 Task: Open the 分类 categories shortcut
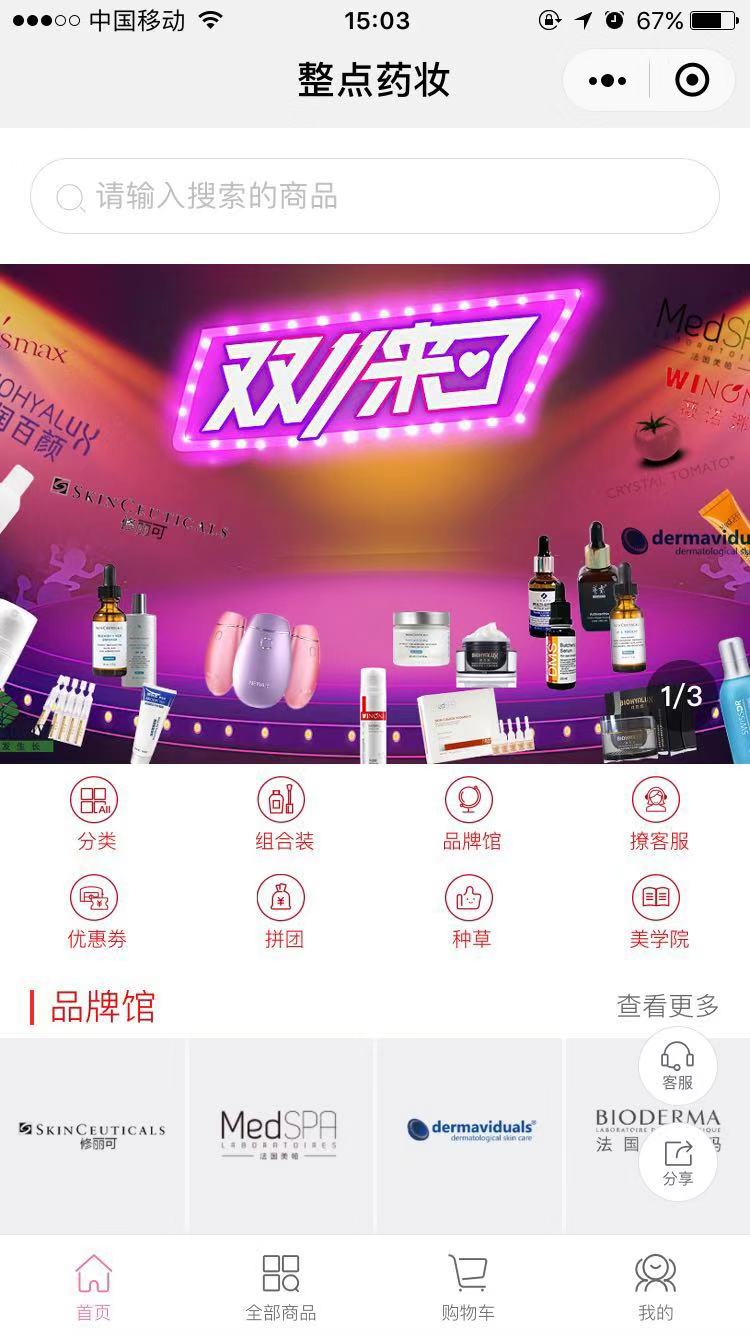click(96, 815)
